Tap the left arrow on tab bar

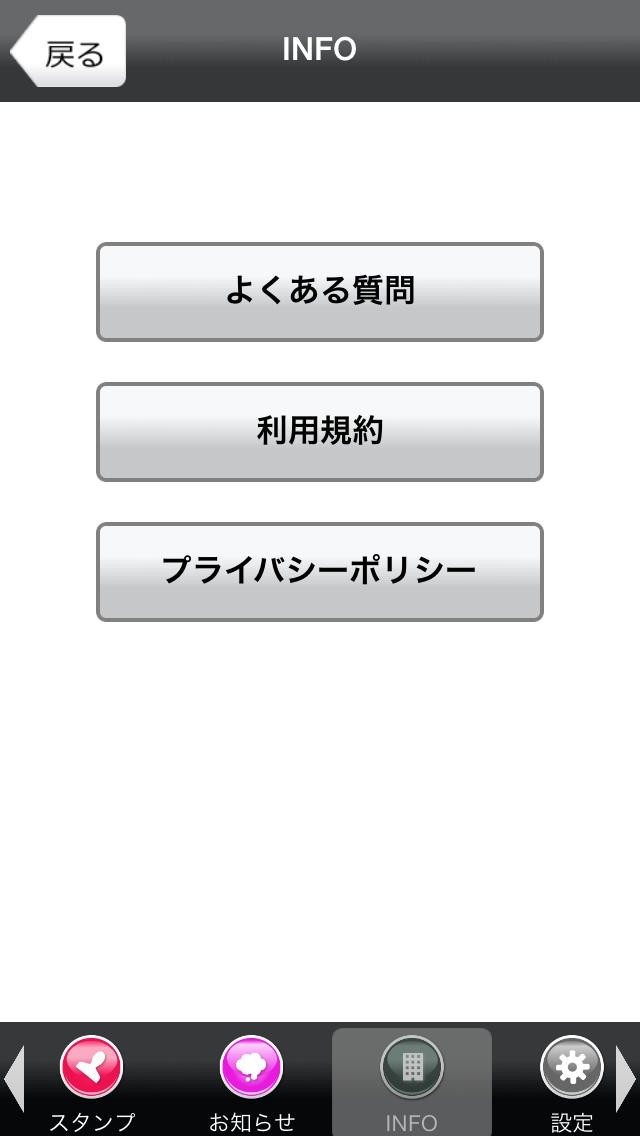(x=14, y=1080)
